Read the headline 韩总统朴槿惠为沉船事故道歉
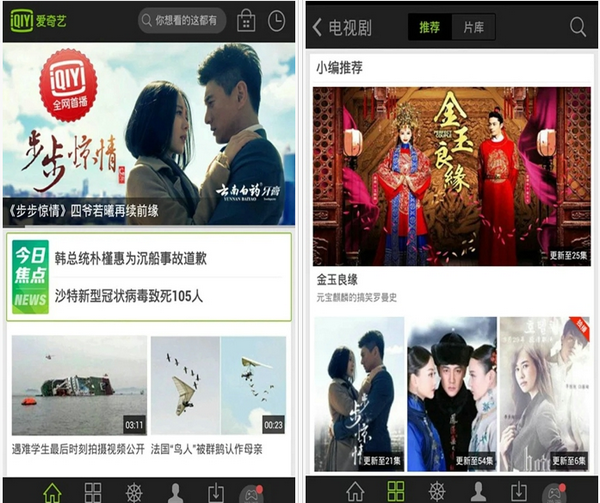This screenshot has height=503, width=600. tap(139, 257)
